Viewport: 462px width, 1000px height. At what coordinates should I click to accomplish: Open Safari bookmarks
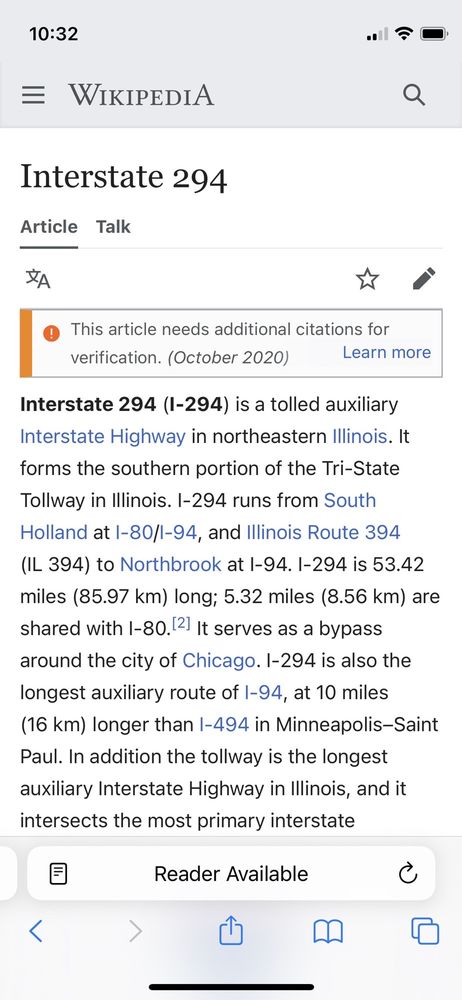(x=328, y=932)
